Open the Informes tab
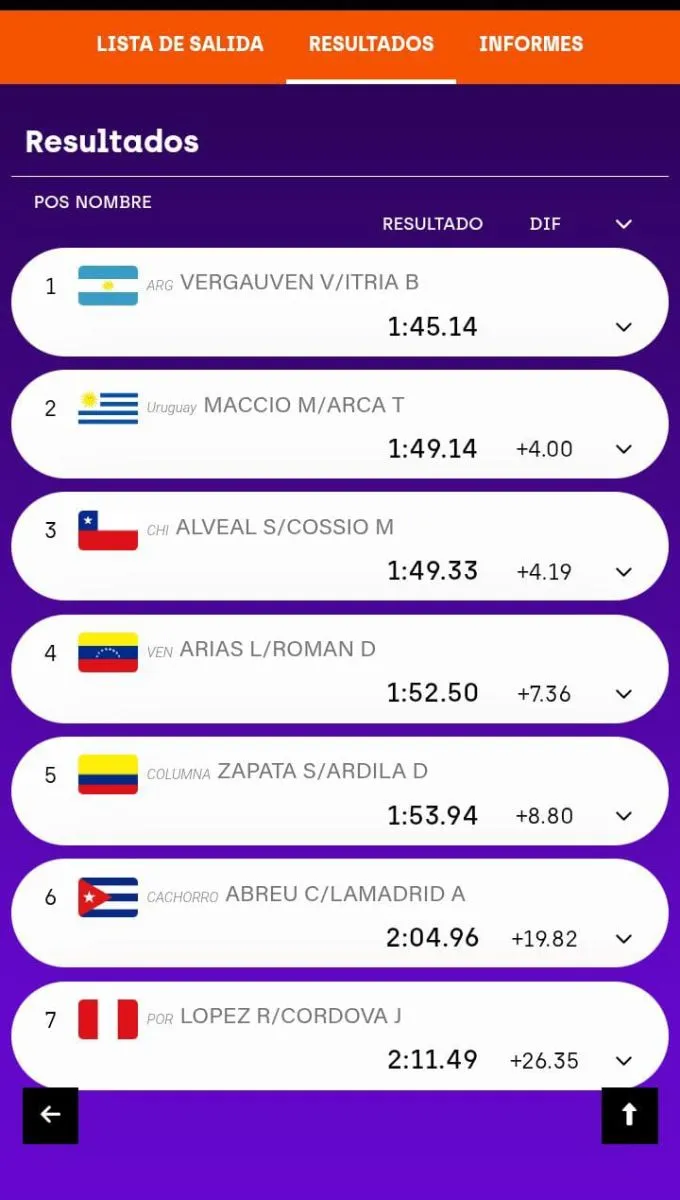The height and width of the screenshot is (1200, 680). [x=531, y=44]
